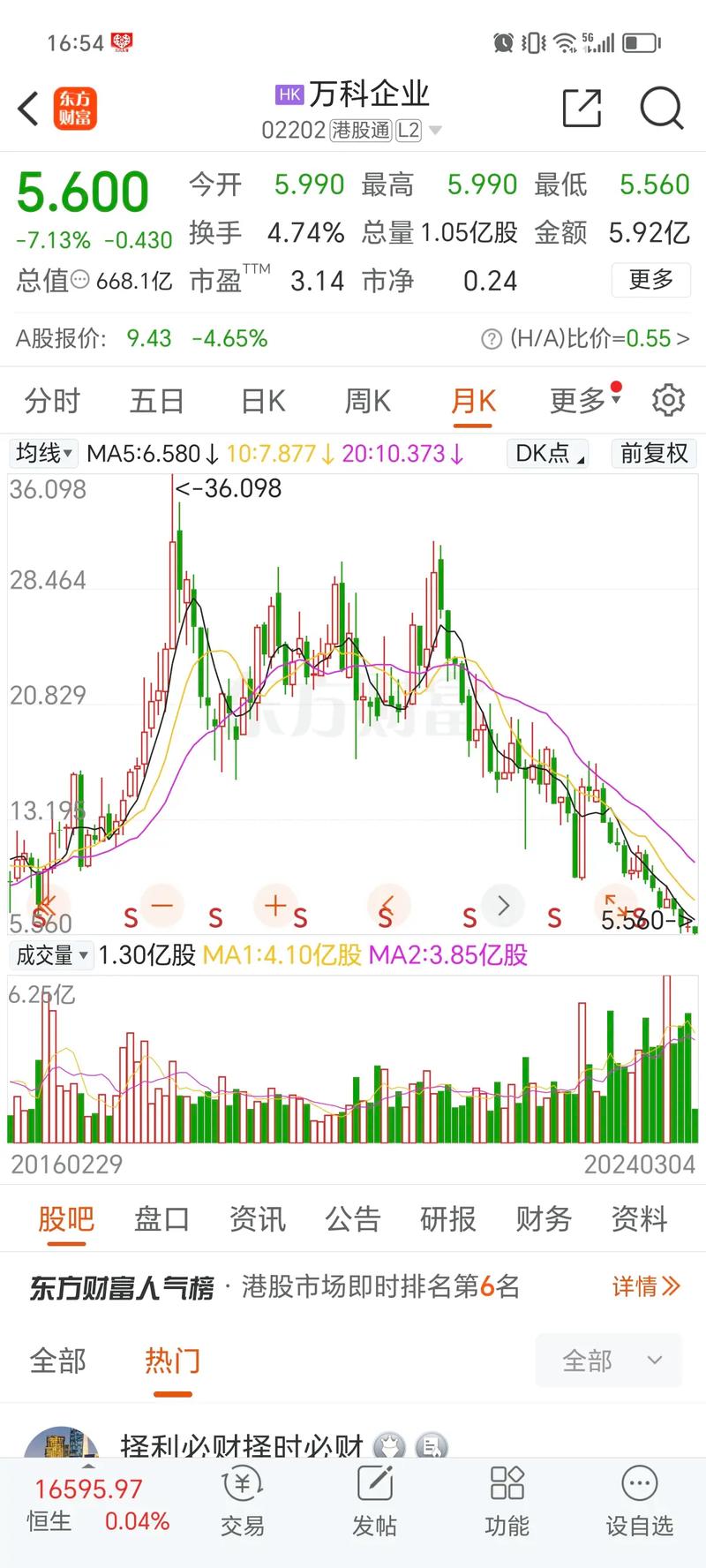The height and width of the screenshot is (1568, 706).
Task: Open the 均线 moving average dropdown
Action: click(x=42, y=453)
